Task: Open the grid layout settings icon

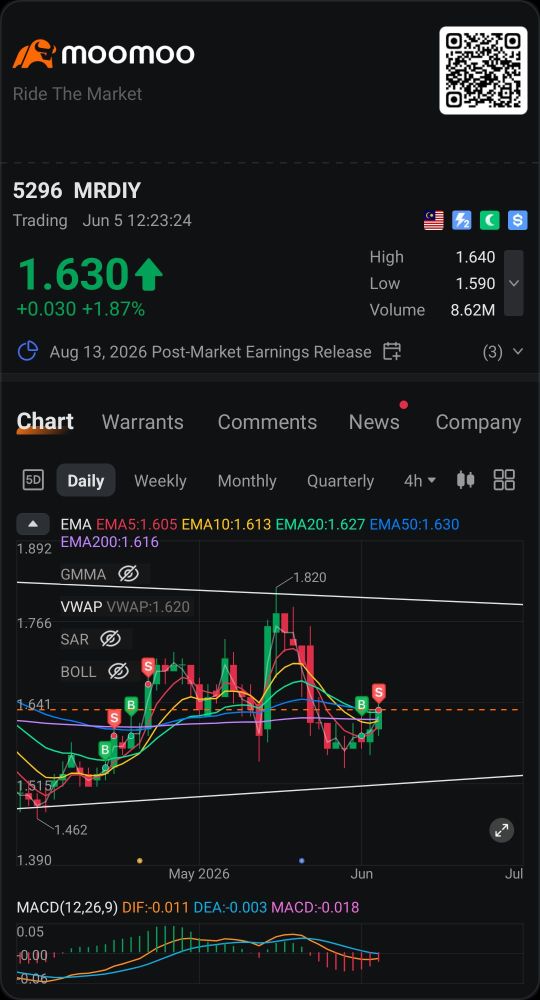Action: point(504,480)
